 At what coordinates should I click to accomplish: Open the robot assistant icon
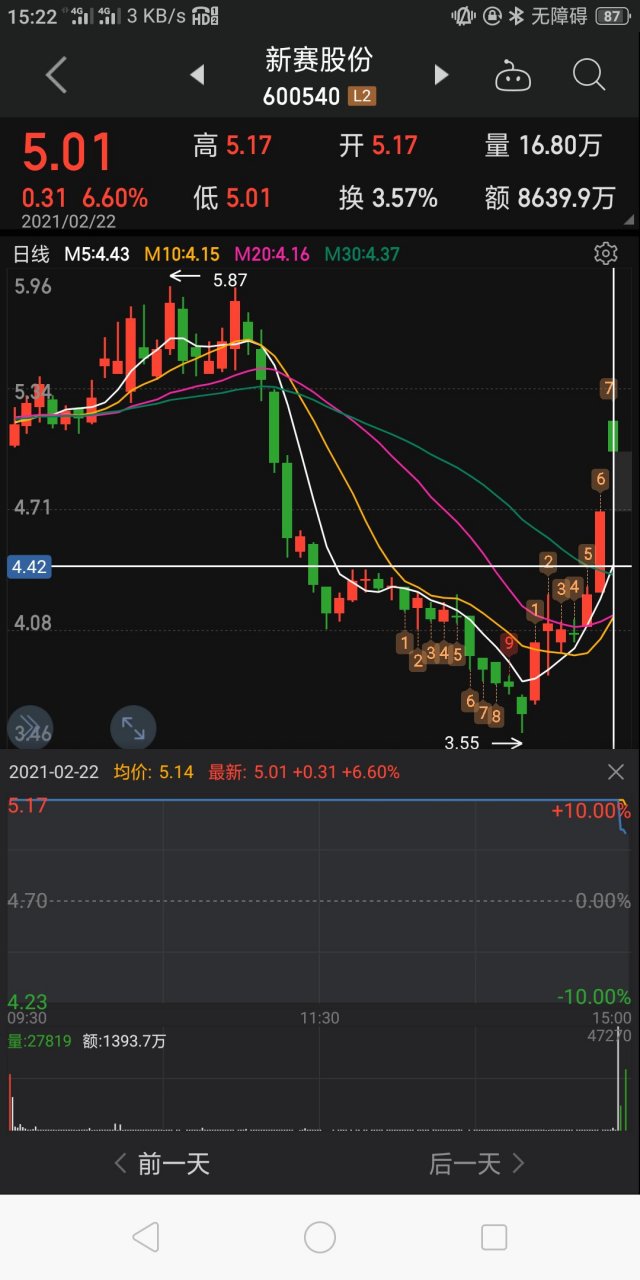pos(512,75)
